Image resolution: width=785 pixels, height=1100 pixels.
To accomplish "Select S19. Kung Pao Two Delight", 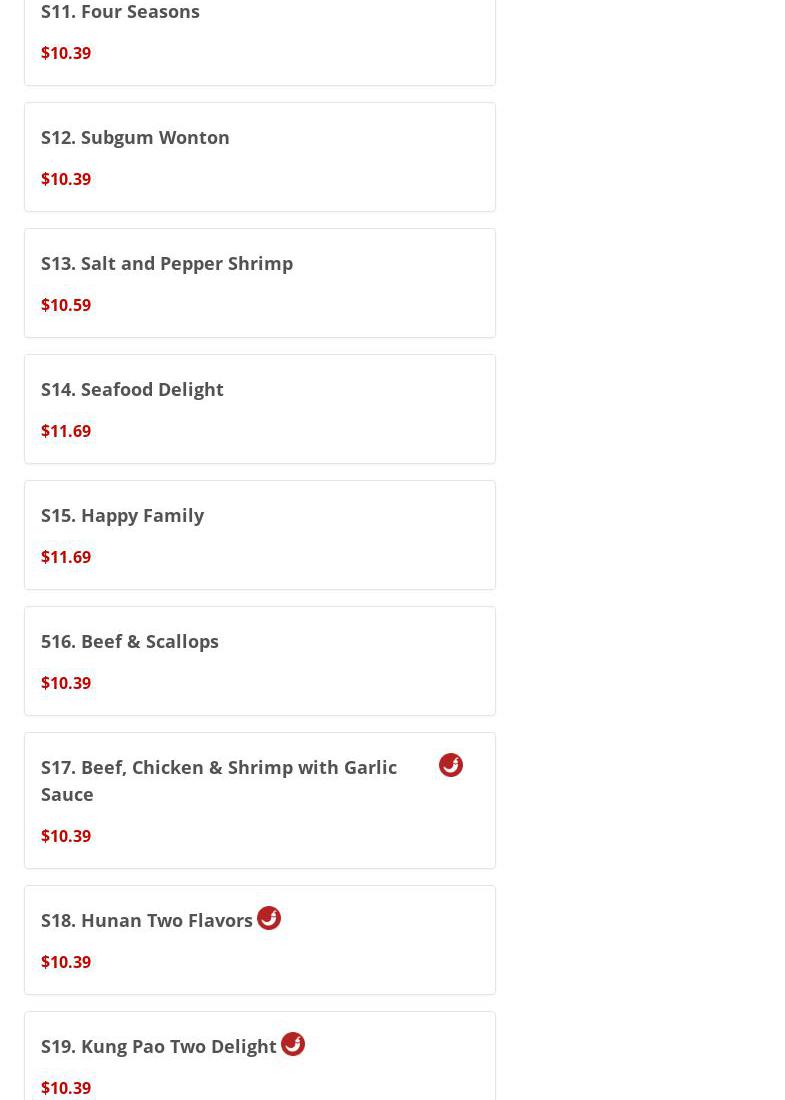I will tap(159, 1047).
